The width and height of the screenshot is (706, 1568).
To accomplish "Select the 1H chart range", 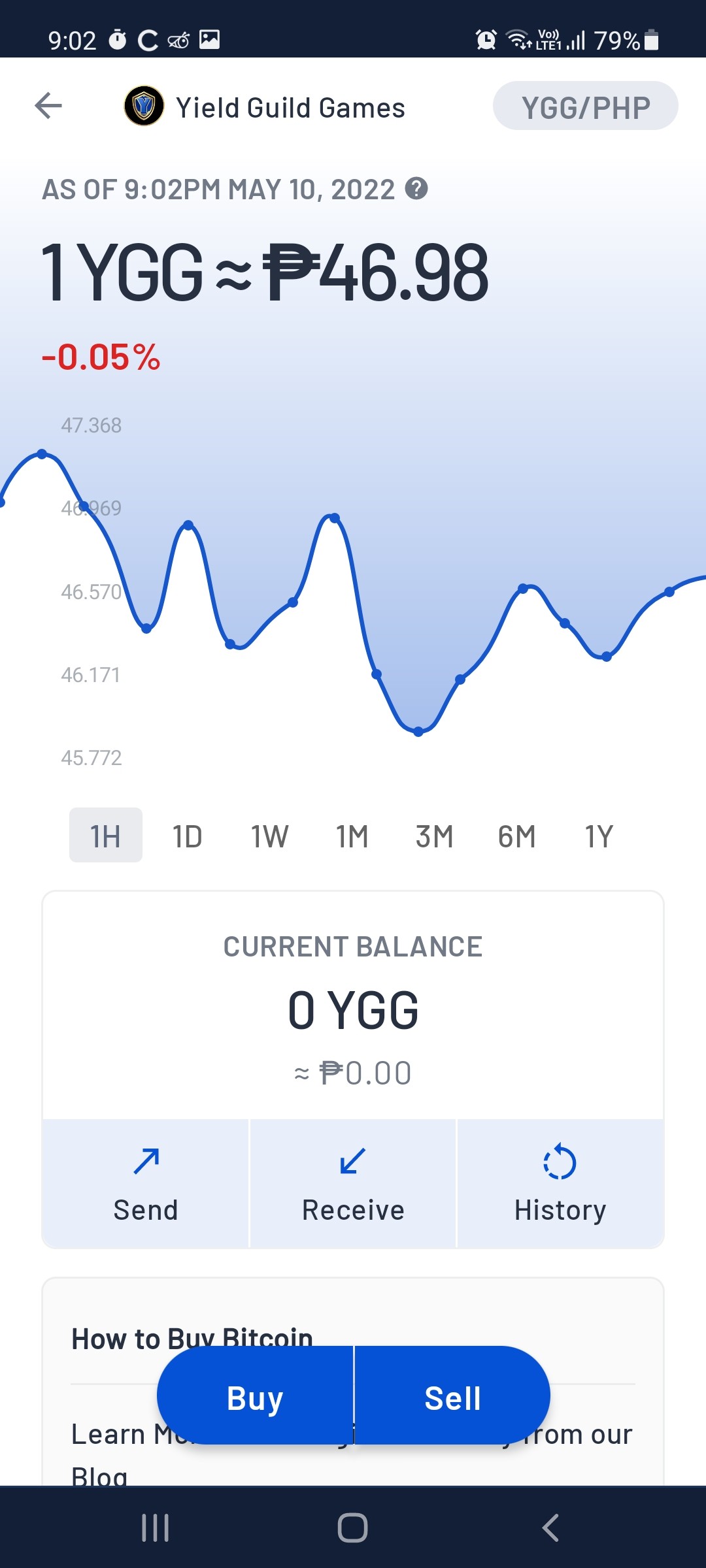I will click(x=106, y=835).
